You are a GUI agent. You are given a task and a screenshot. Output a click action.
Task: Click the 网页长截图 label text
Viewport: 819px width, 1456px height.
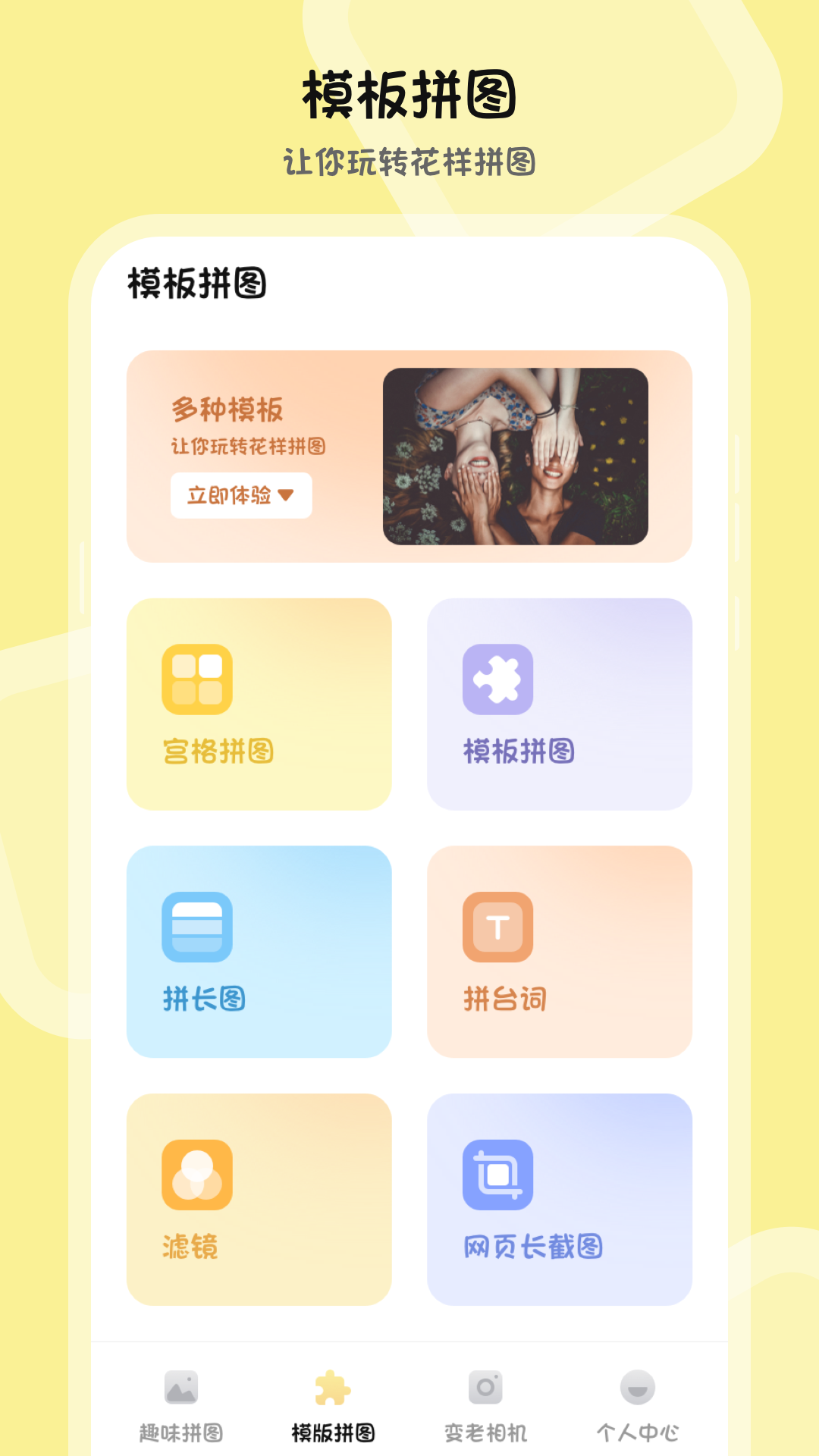pos(533,1244)
